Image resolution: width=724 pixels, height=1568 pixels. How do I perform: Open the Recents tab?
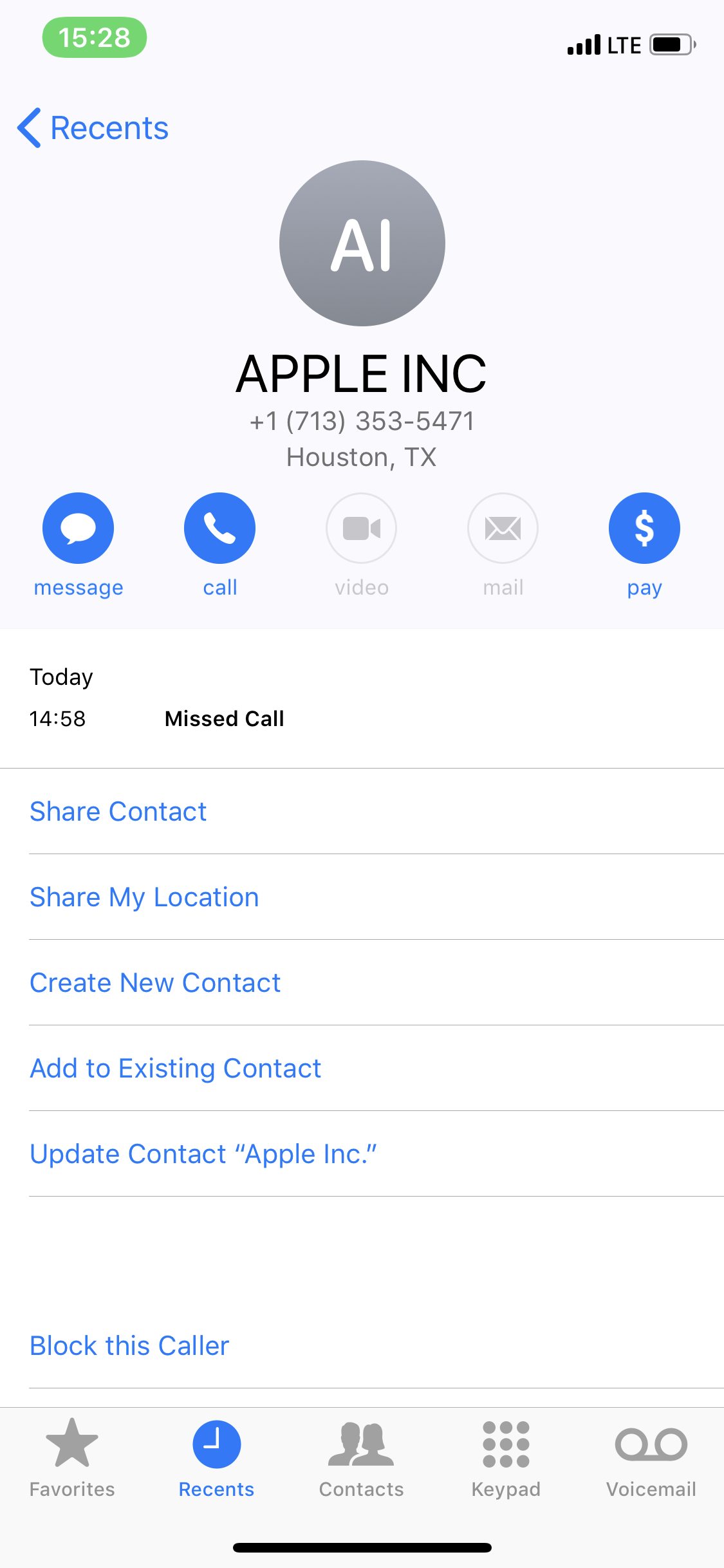(216, 1458)
